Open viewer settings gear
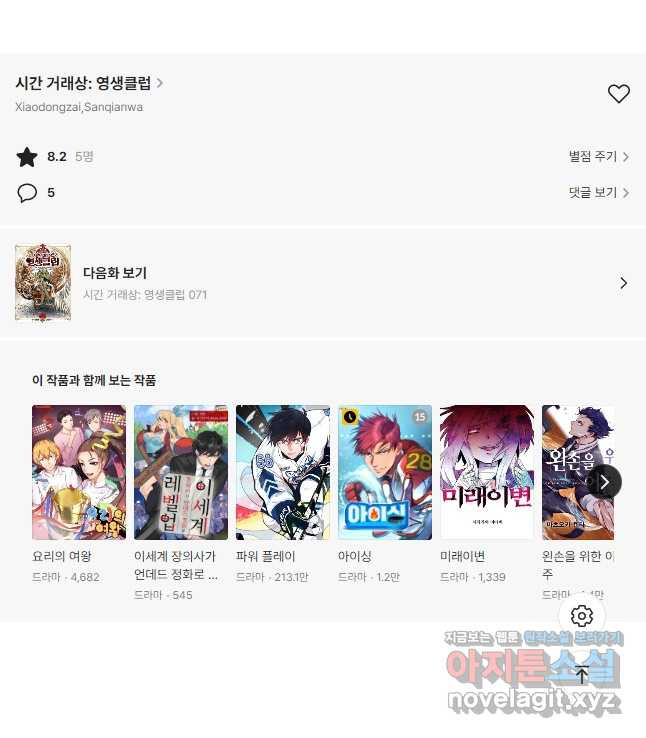The height and width of the screenshot is (738, 646). [x=582, y=616]
